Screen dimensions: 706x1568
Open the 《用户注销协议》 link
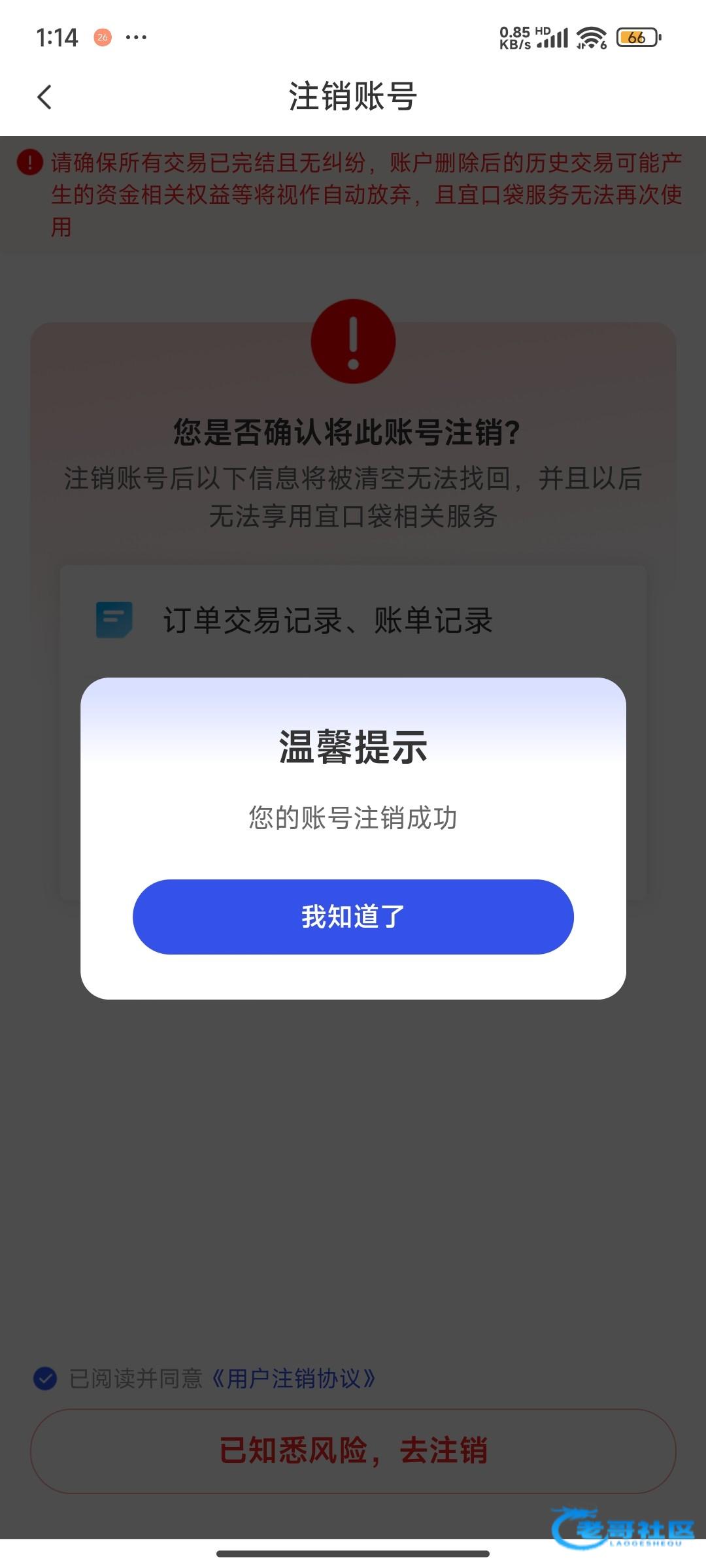click(x=294, y=1379)
